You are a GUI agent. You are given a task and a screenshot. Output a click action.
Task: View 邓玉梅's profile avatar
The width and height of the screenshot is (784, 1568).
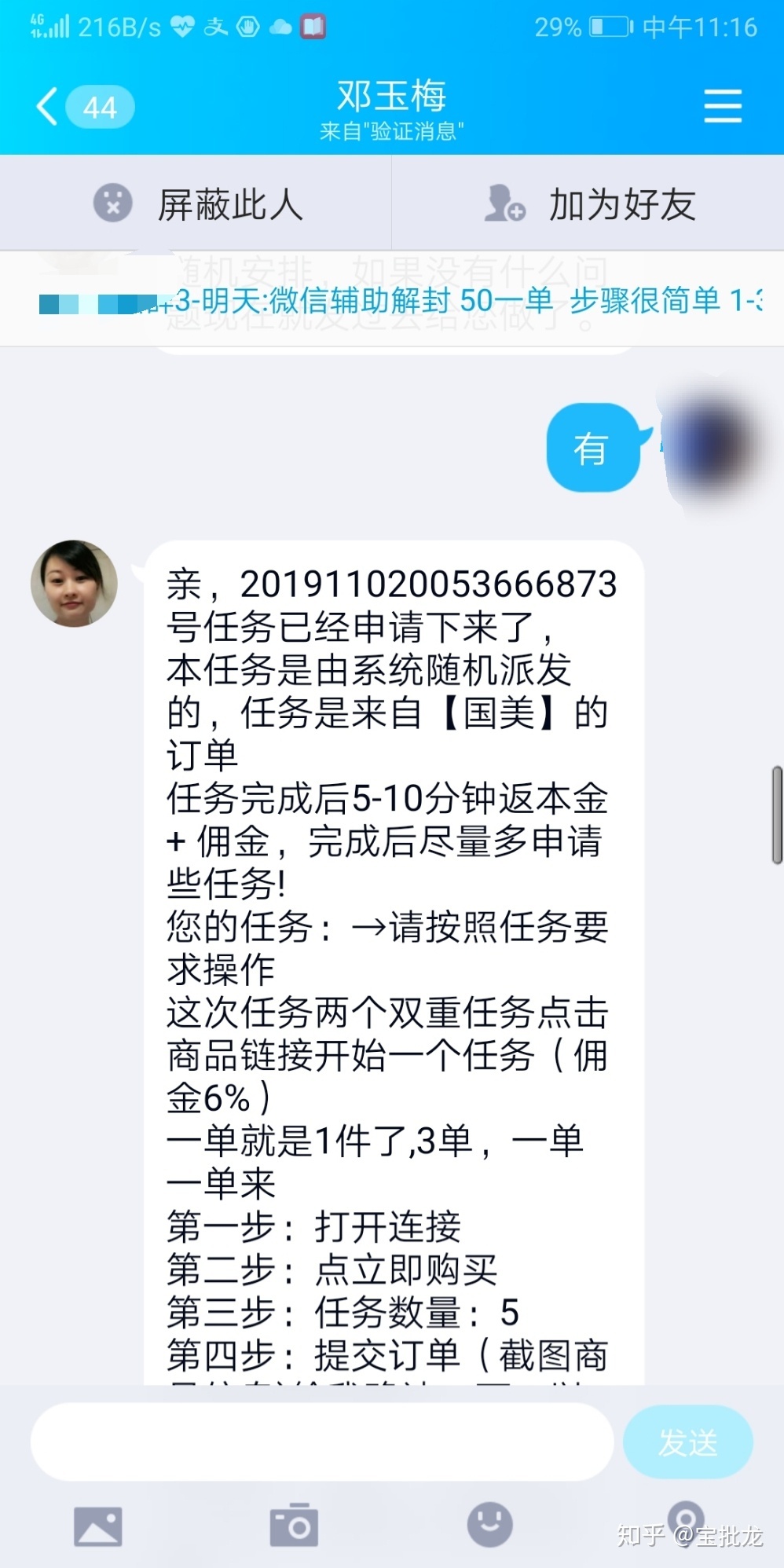tap(74, 583)
